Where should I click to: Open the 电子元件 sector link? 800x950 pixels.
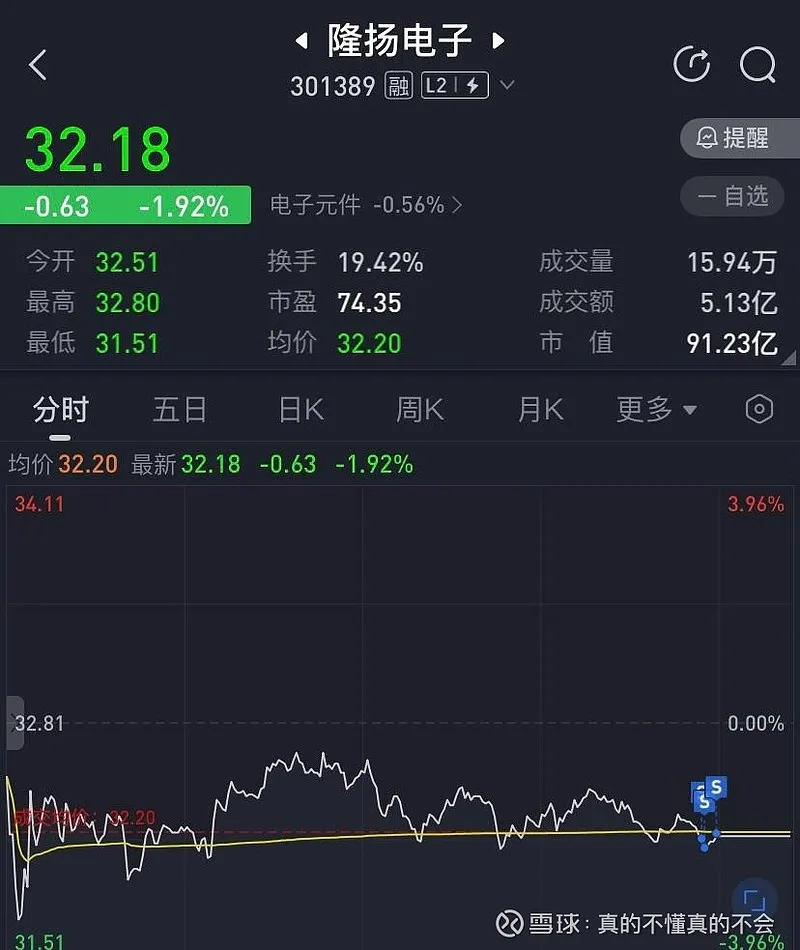click(x=366, y=205)
